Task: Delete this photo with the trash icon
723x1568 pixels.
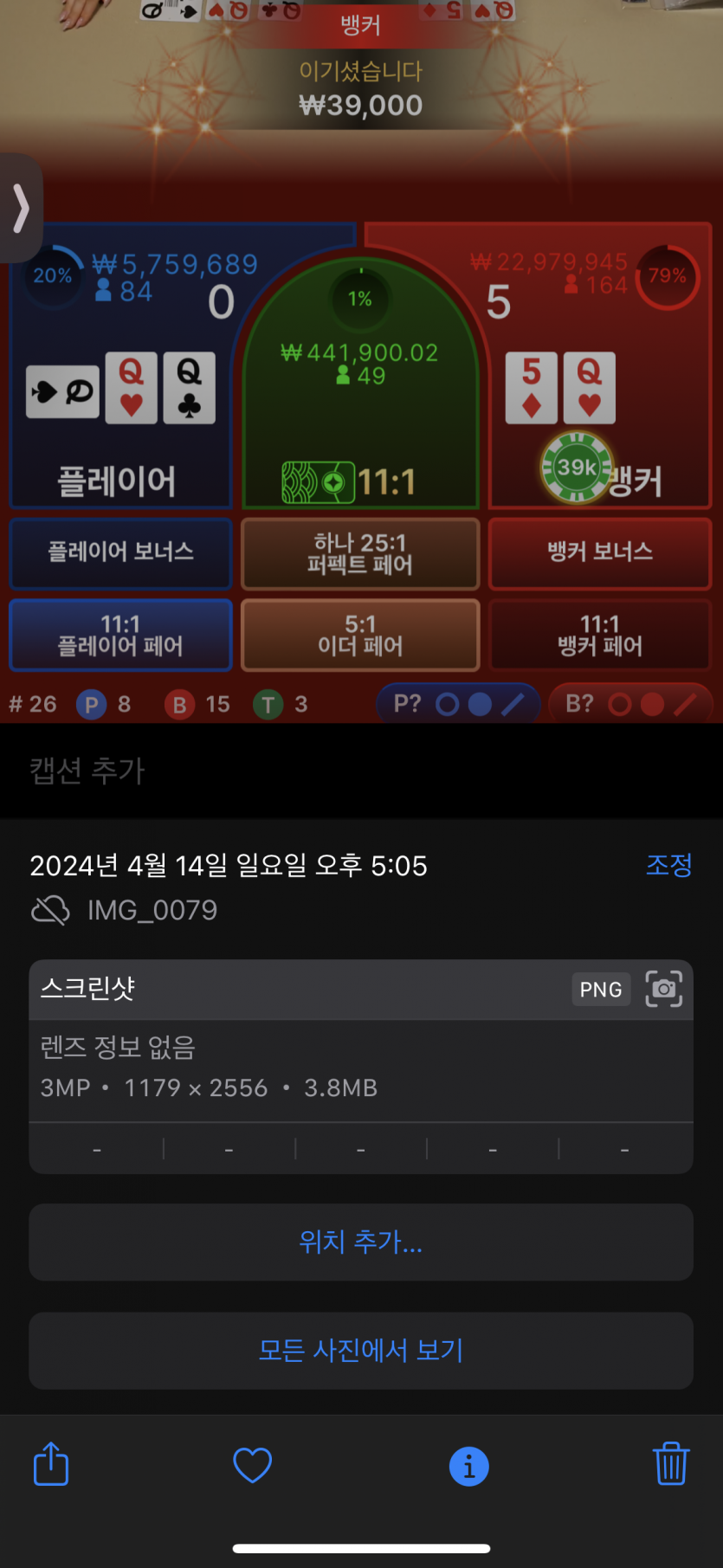Action: click(x=671, y=1464)
